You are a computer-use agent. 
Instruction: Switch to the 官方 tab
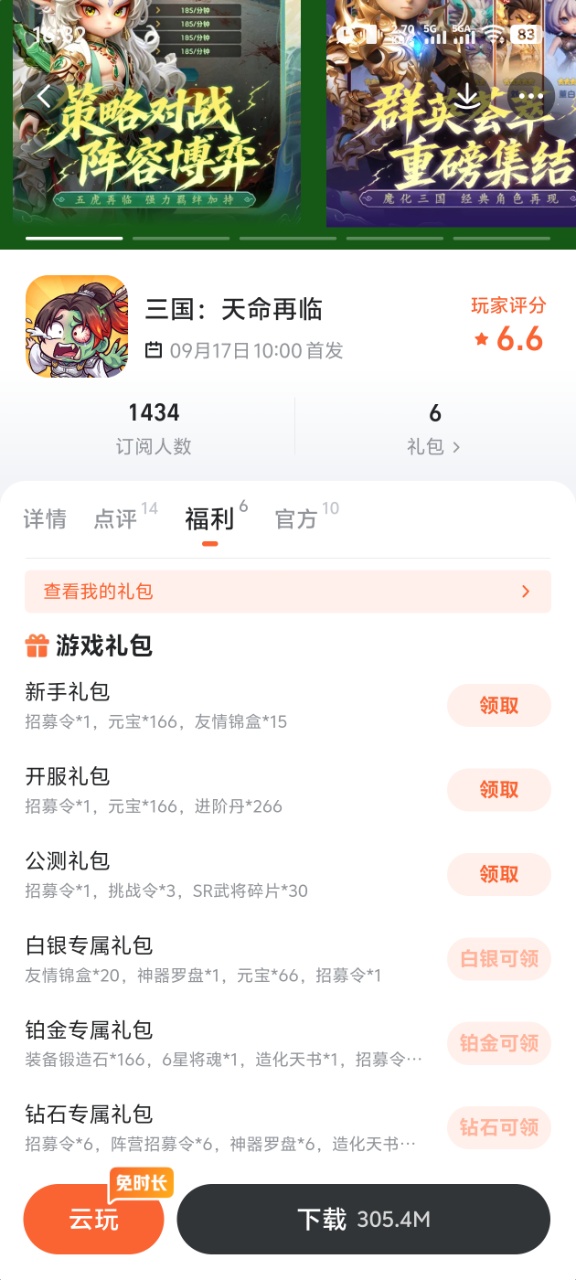point(296,519)
